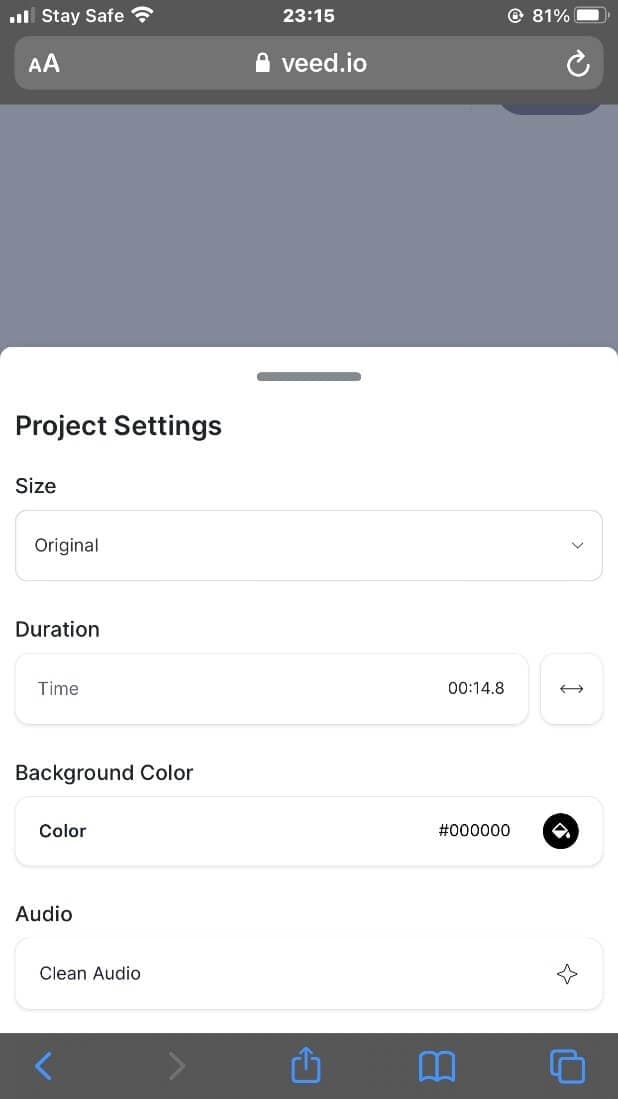Tap the veed.io address bar
The width and height of the screenshot is (618, 1099).
[x=310, y=64]
